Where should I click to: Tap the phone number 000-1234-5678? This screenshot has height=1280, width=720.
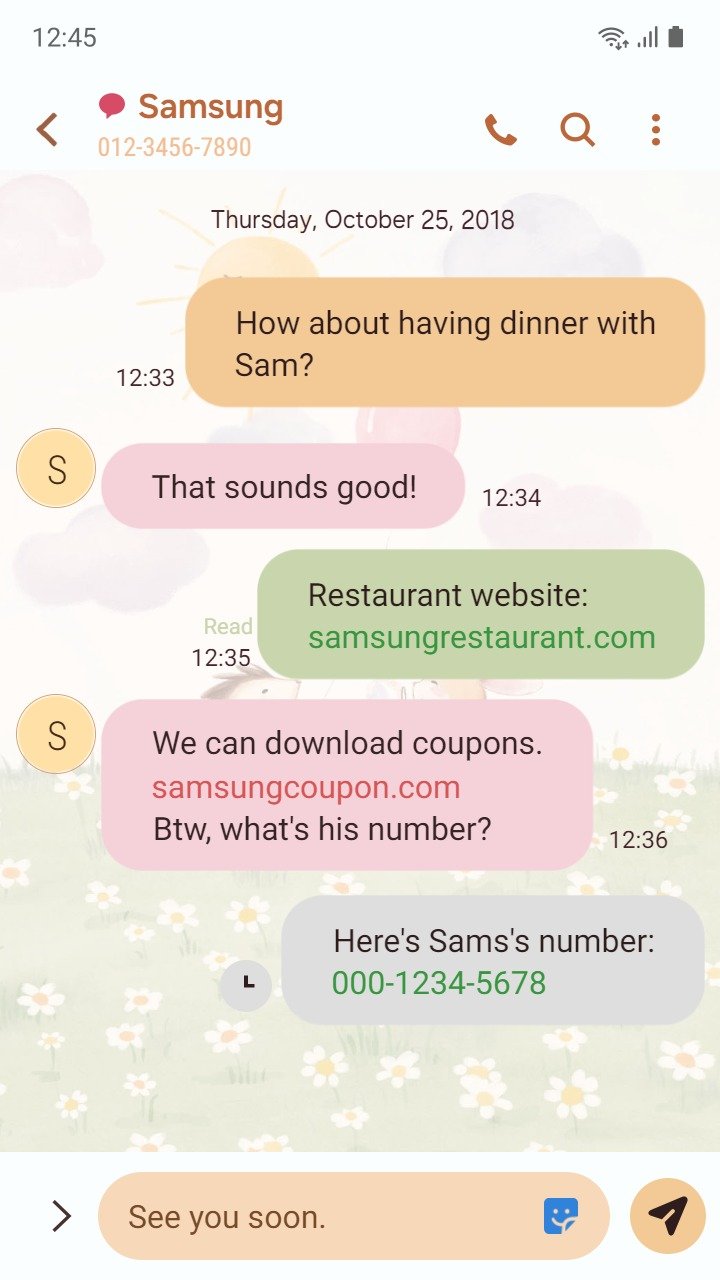(439, 983)
